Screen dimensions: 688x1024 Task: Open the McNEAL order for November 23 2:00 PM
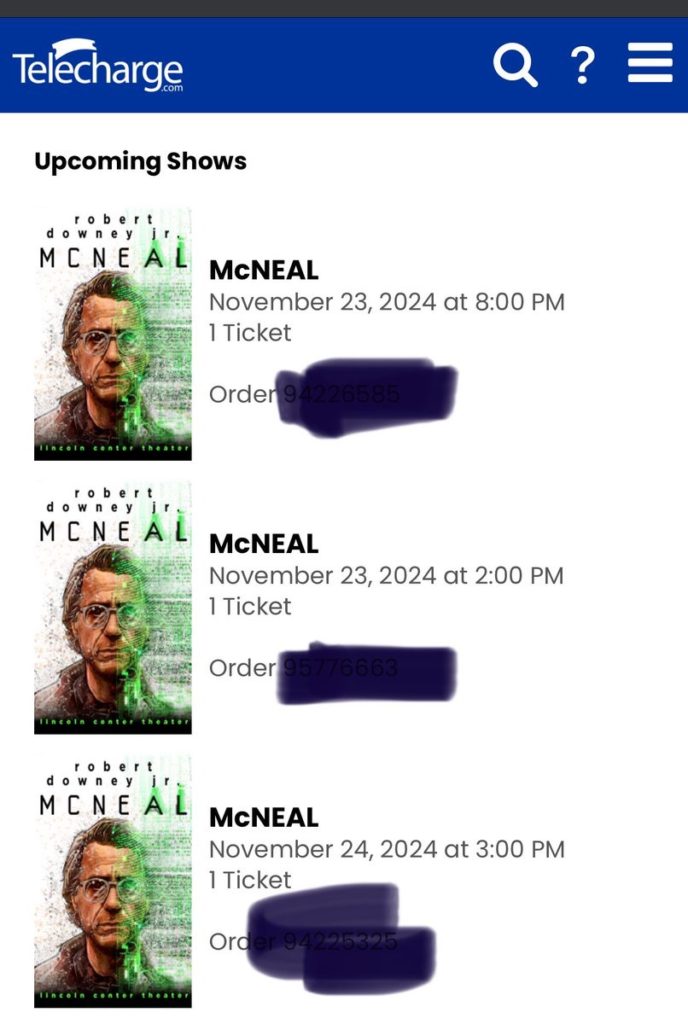coord(263,544)
